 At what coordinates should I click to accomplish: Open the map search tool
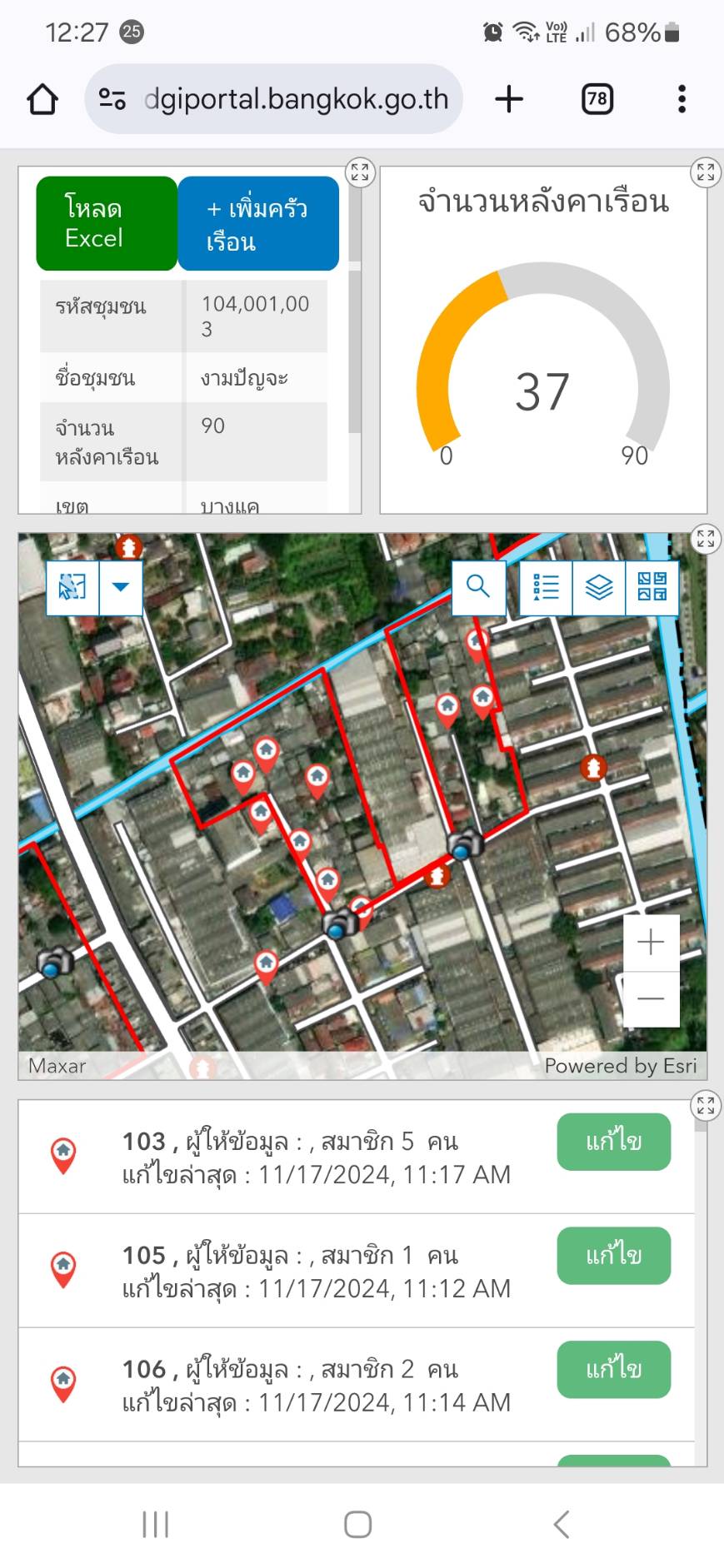(x=478, y=587)
